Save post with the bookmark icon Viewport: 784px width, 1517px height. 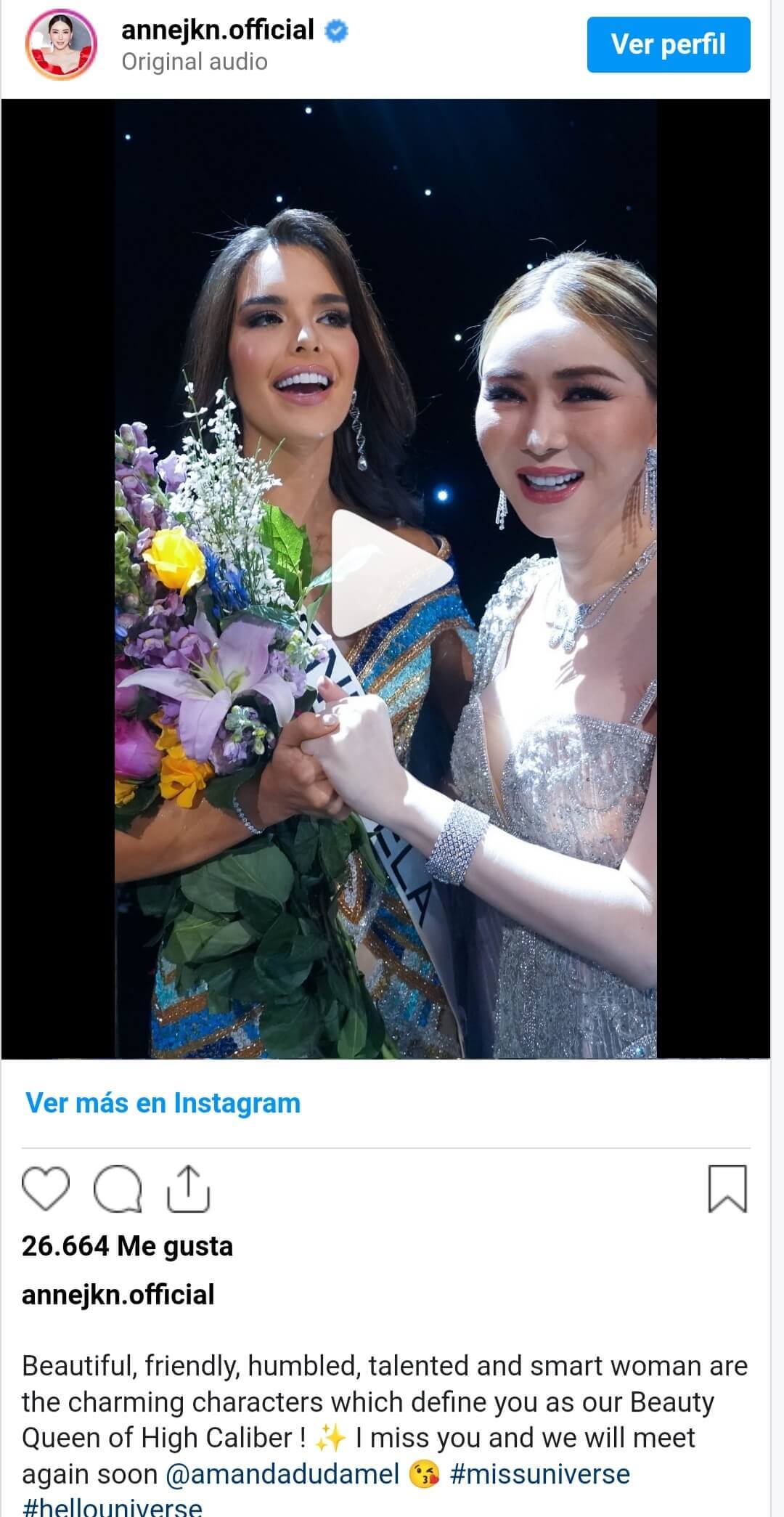coord(727,1189)
